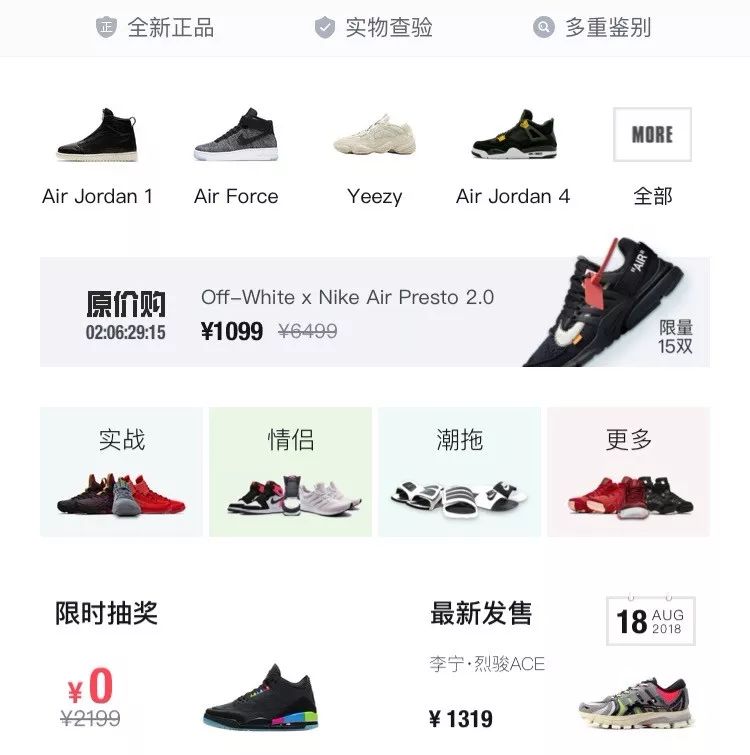
Task: Open the 实战 performance shoes section
Action: [x=121, y=470]
